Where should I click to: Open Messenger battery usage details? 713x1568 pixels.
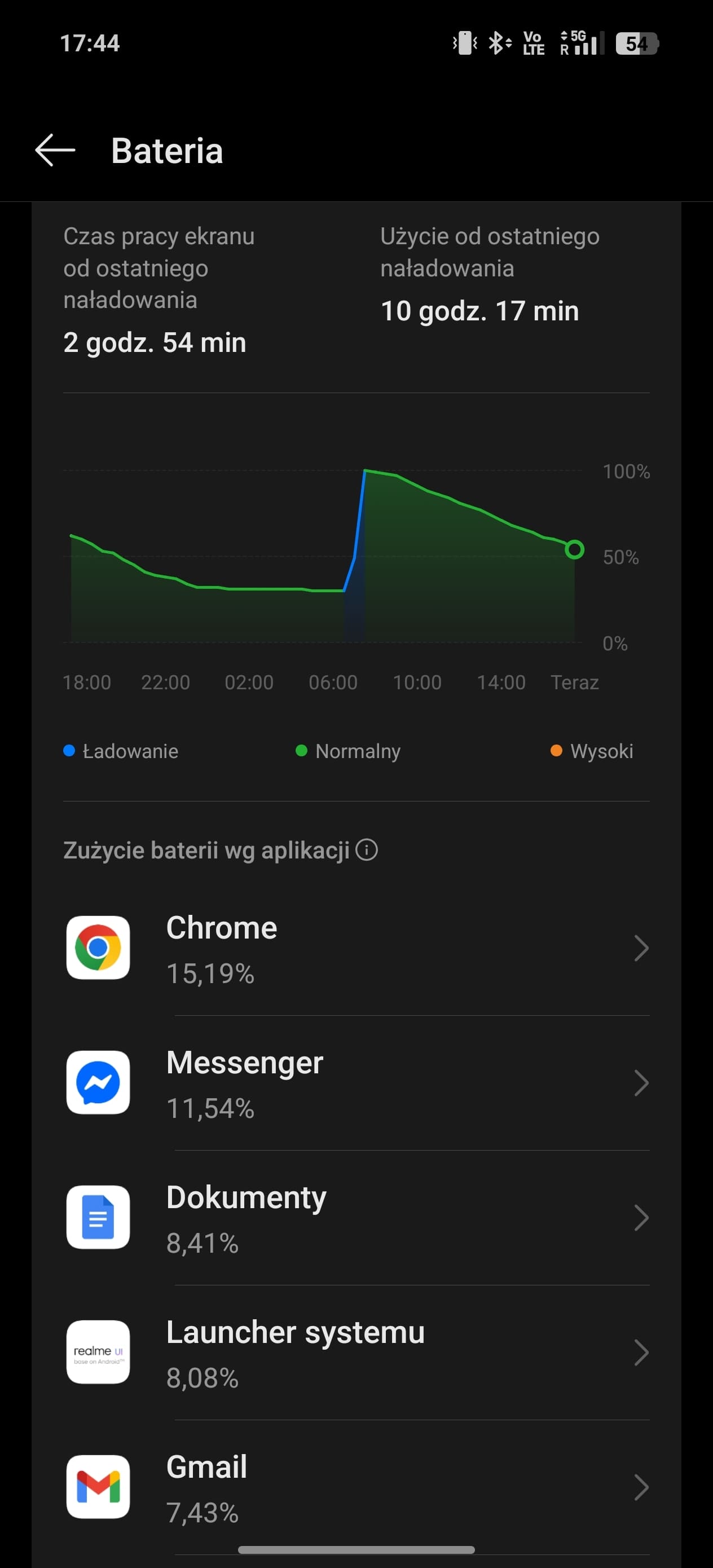(x=356, y=1083)
